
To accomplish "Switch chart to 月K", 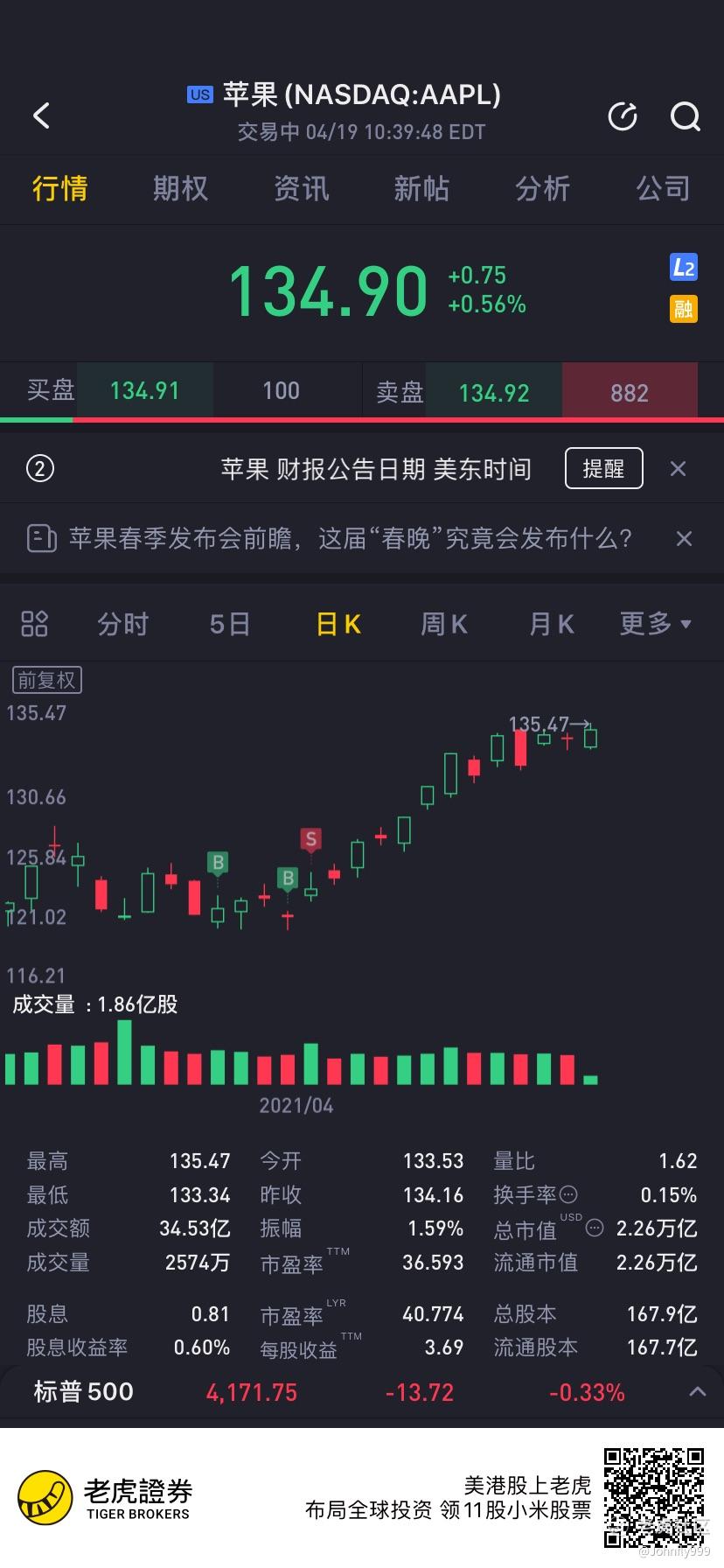I will point(552,624).
